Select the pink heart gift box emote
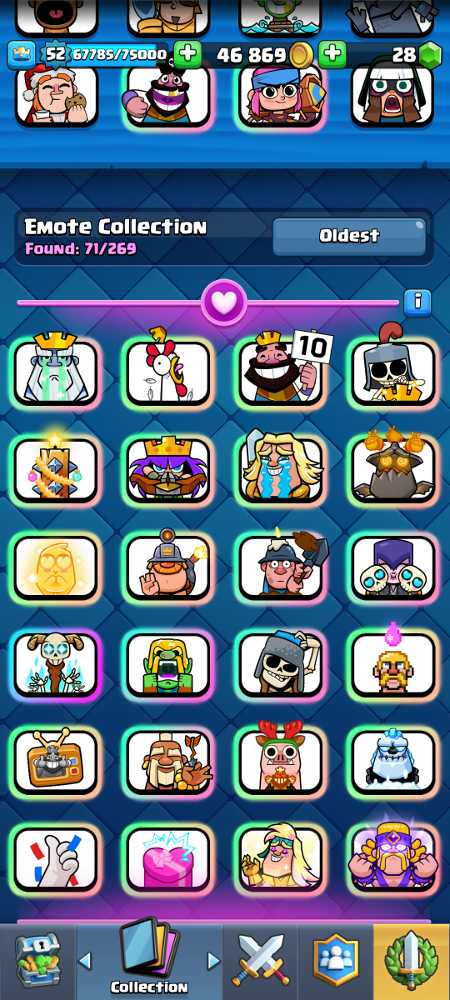 (x=168, y=858)
